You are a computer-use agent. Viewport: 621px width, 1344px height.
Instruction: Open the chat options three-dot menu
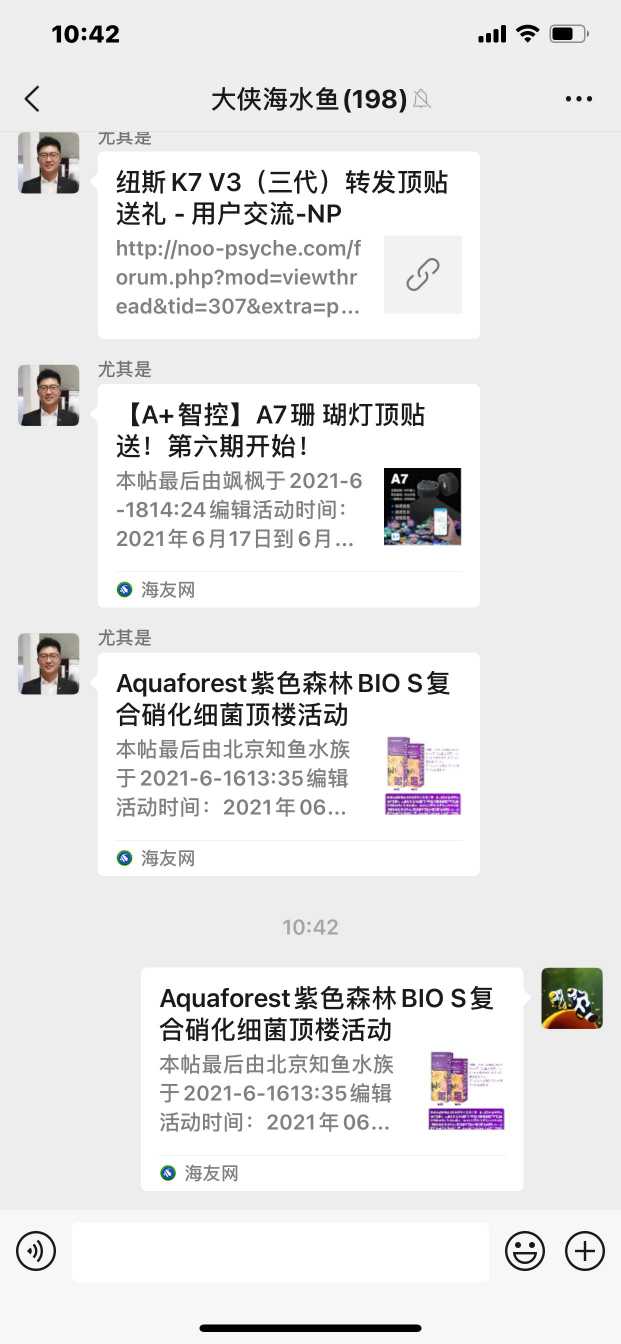point(579,98)
